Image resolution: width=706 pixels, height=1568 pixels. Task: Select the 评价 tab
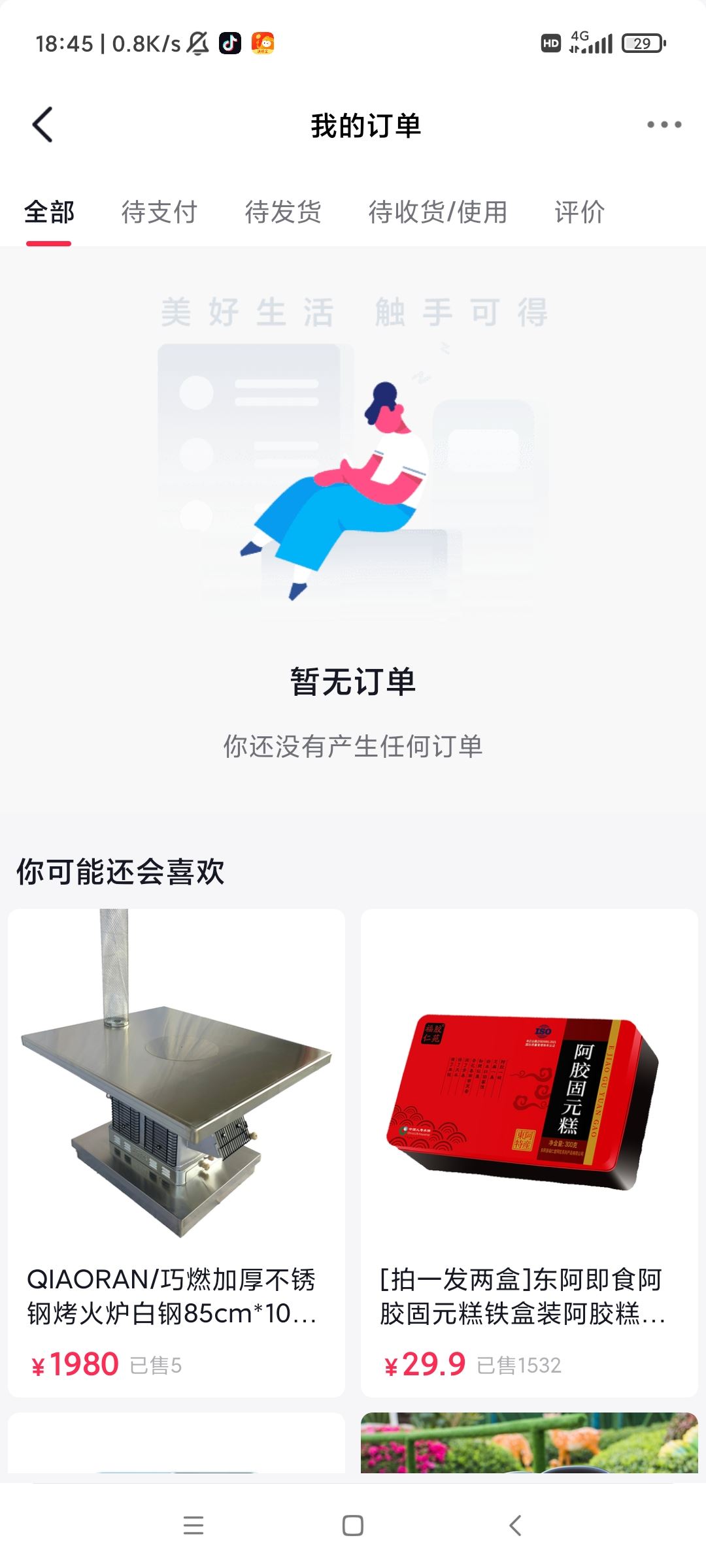point(579,212)
